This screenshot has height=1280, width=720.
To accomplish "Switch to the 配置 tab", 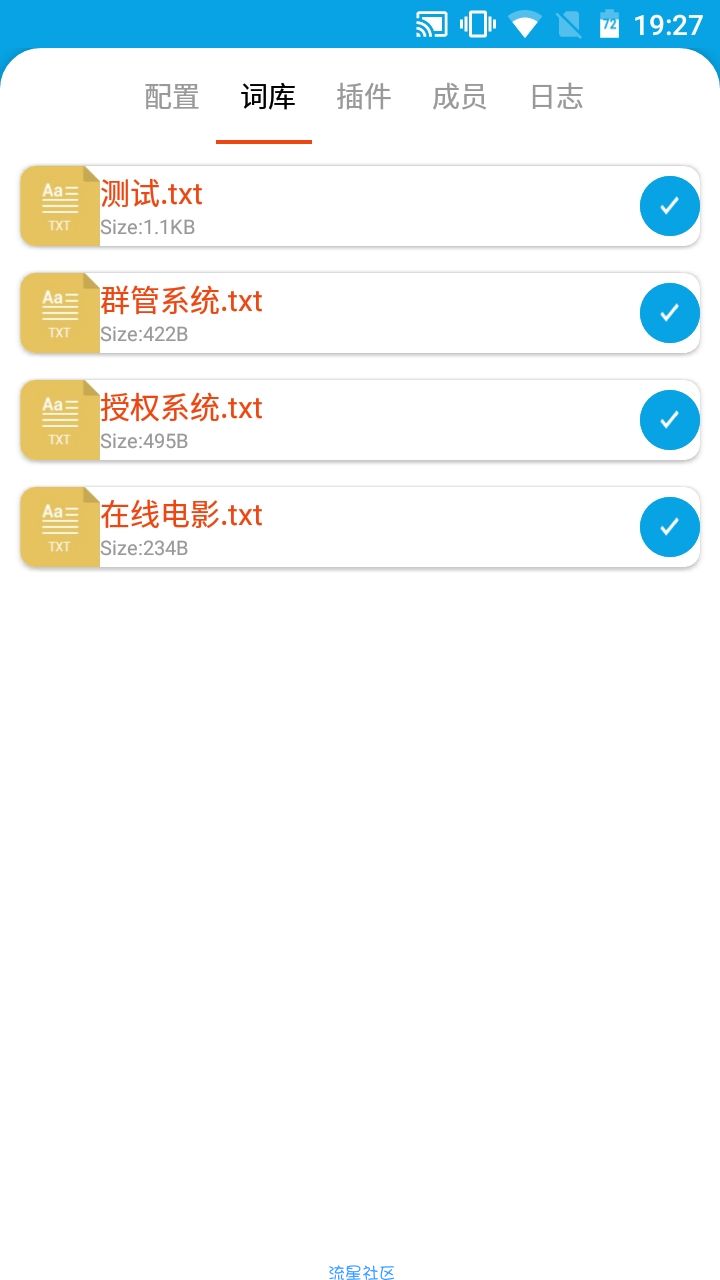I will (x=172, y=97).
